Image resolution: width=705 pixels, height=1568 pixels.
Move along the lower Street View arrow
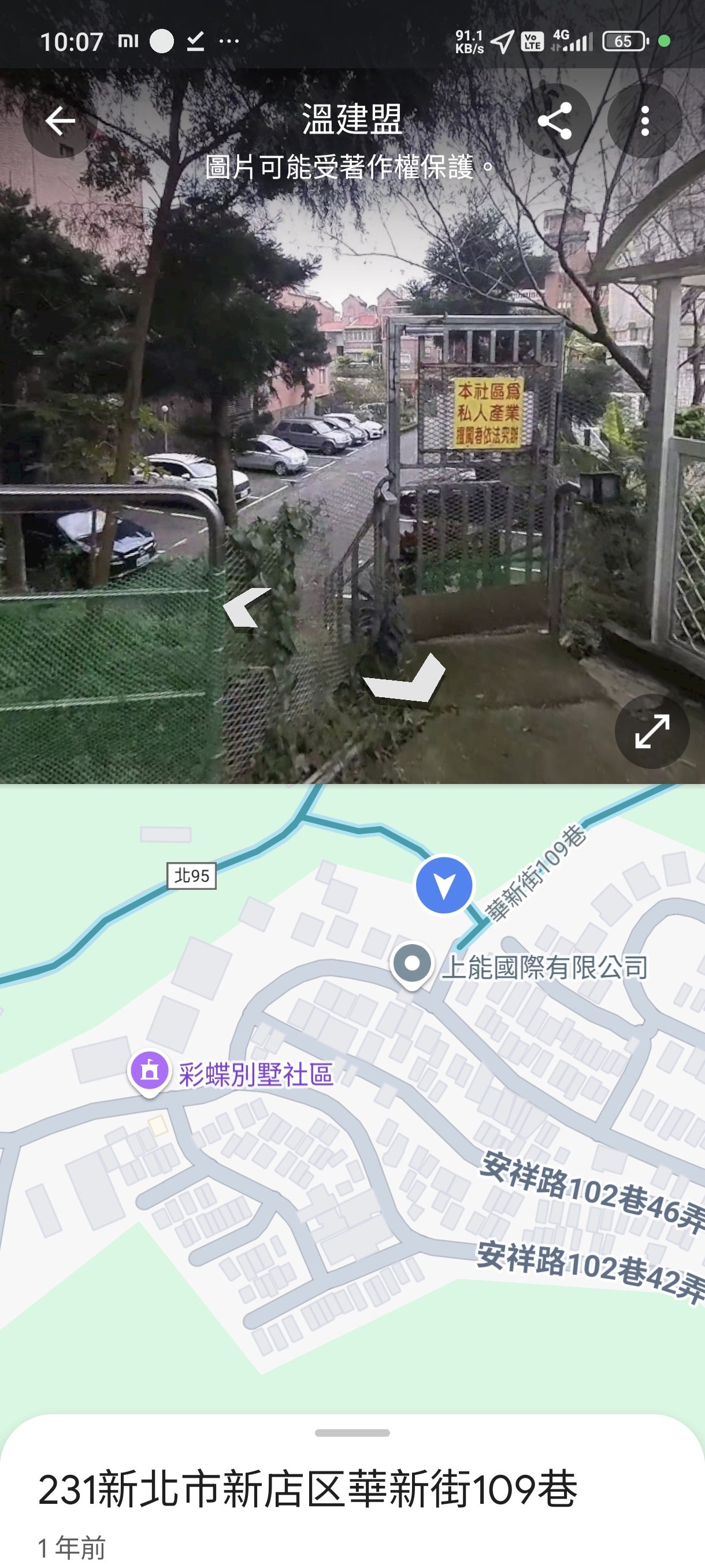tap(406, 680)
